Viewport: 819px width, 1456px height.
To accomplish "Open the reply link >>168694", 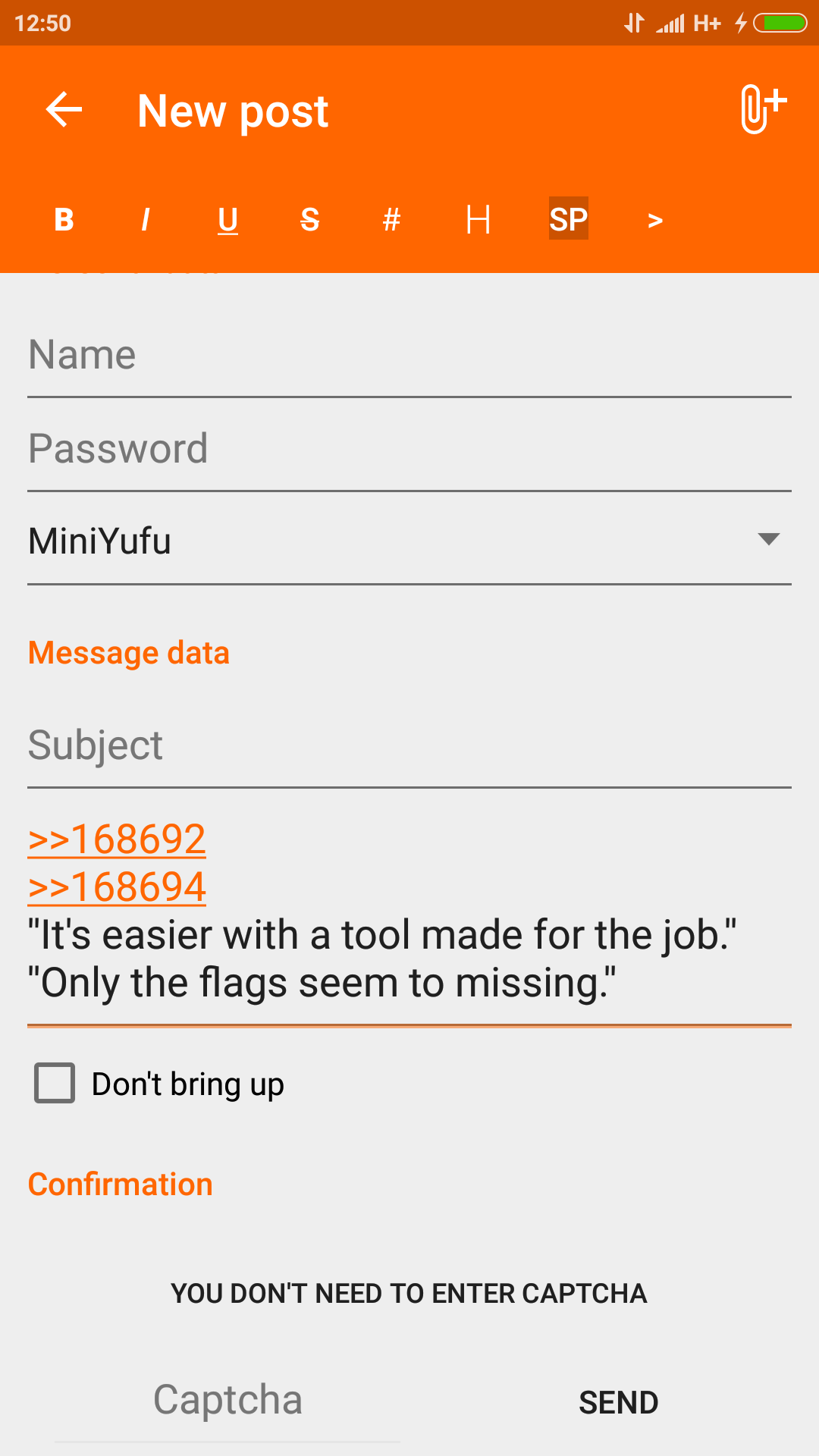I will 117,887.
